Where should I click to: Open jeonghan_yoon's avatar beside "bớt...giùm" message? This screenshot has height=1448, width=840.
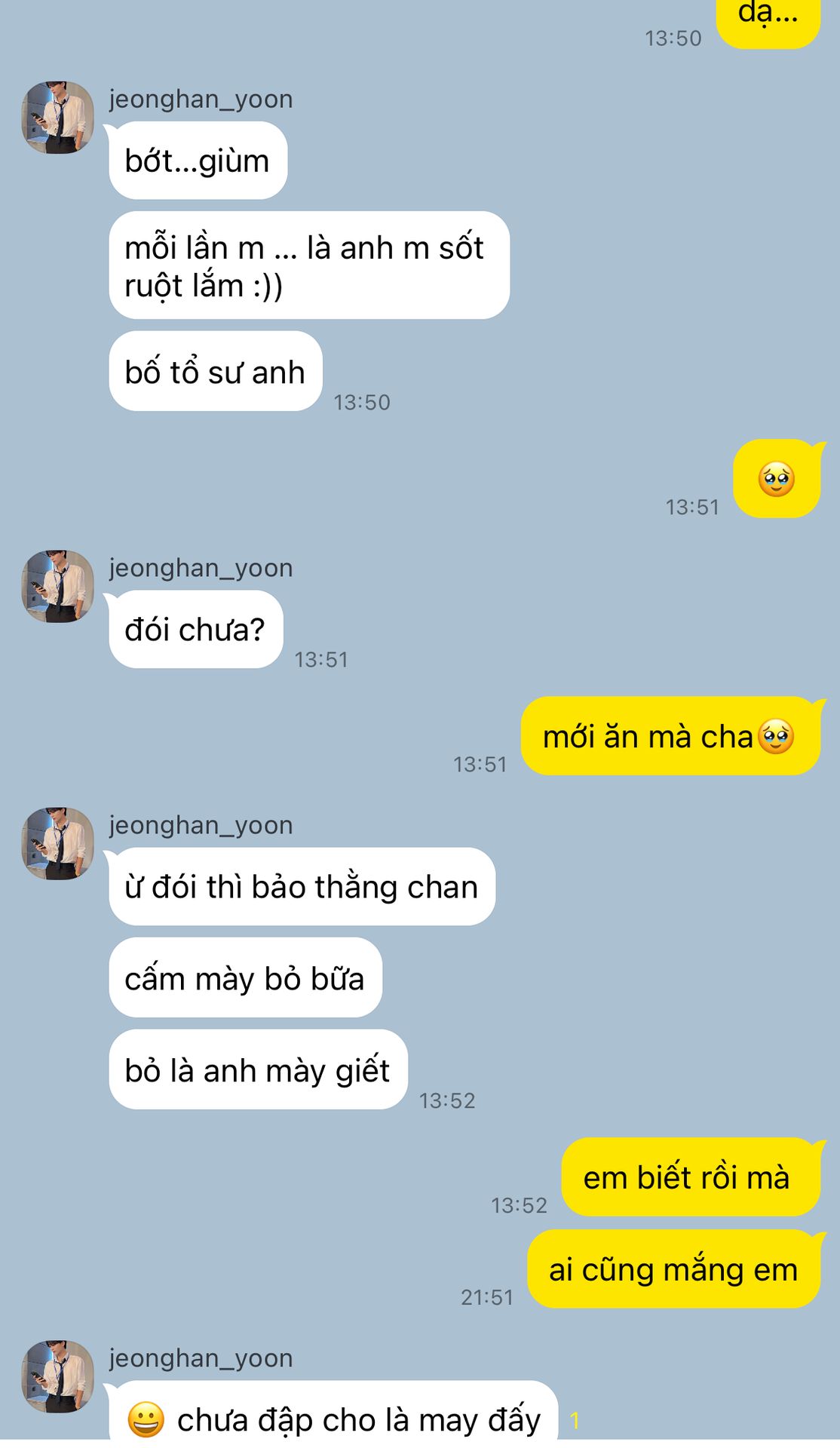[x=58, y=118]
